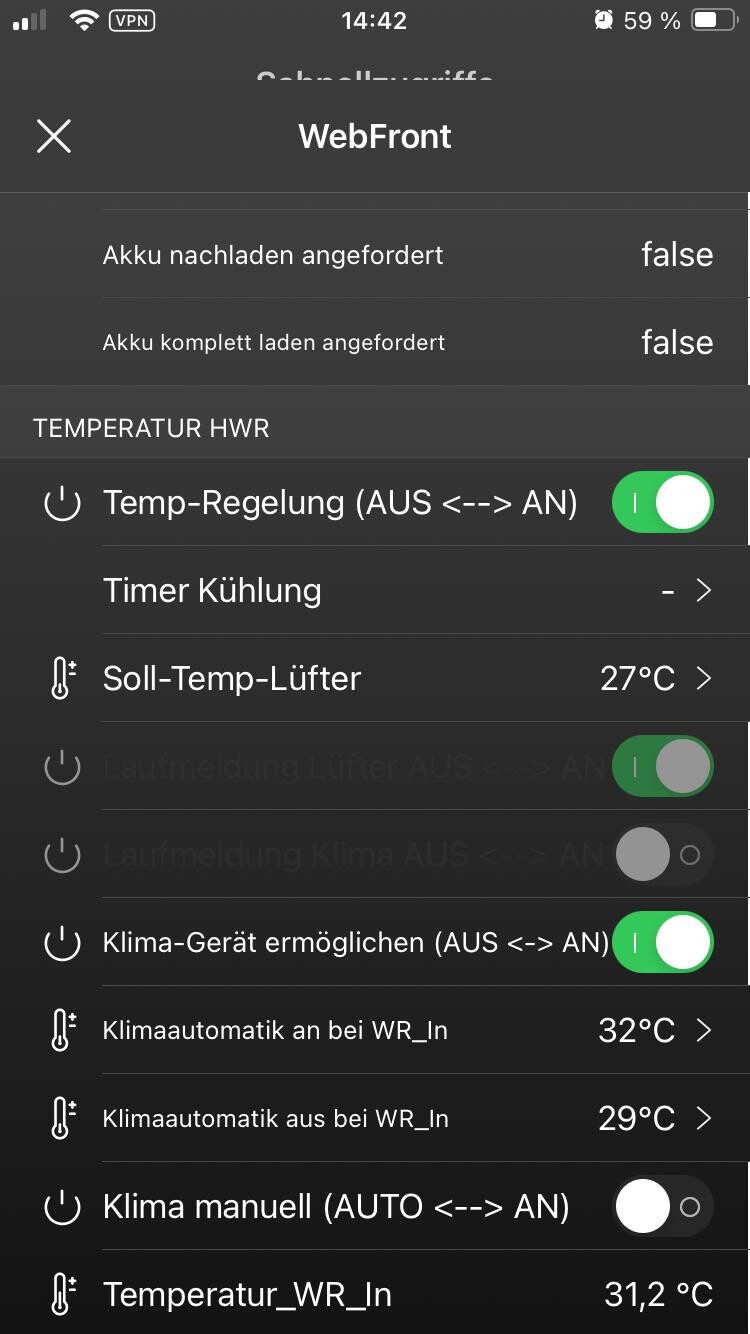Toggle Temp-Regelung switch off
The width and height of the screenshot is (750, 1334).
(x=662, y=502)
